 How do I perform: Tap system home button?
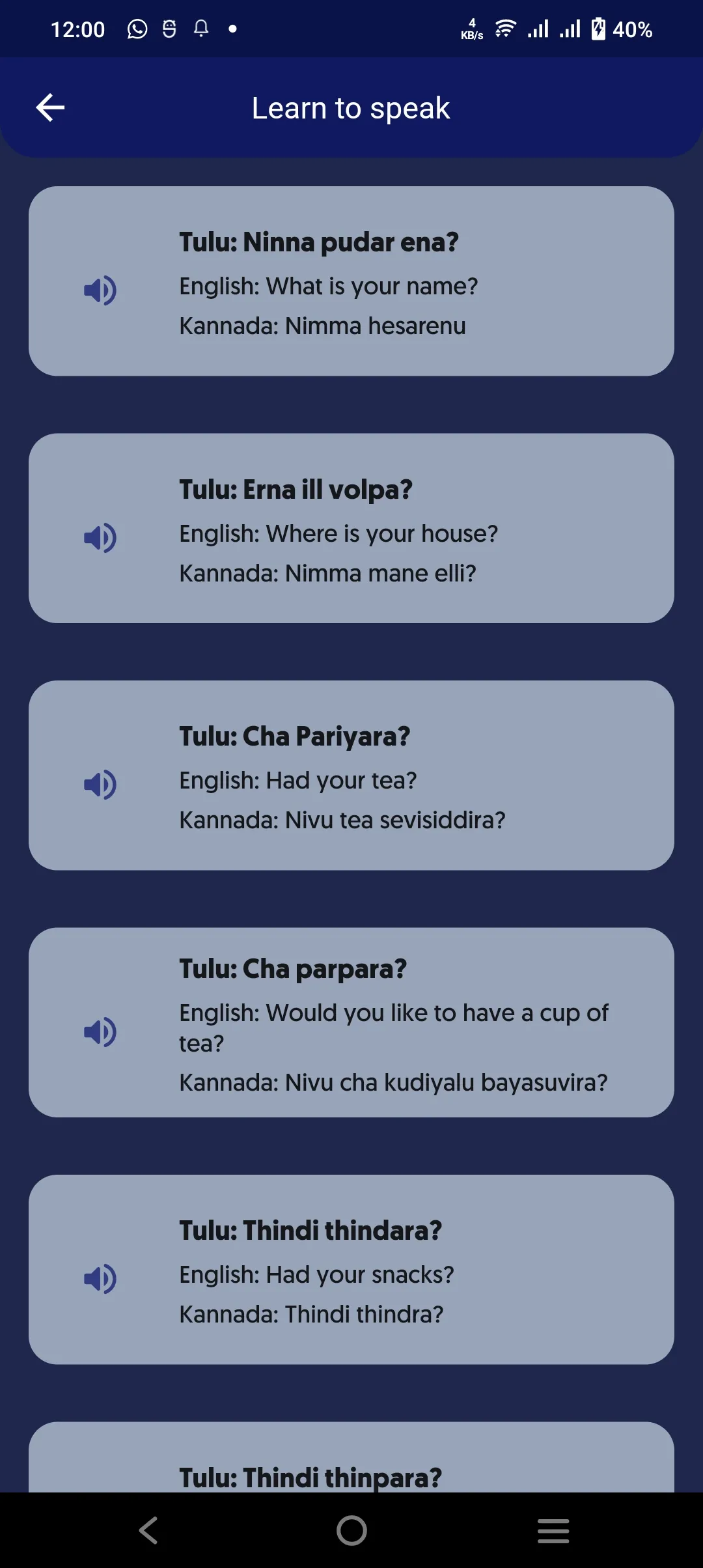click(x=351, y=1530)
